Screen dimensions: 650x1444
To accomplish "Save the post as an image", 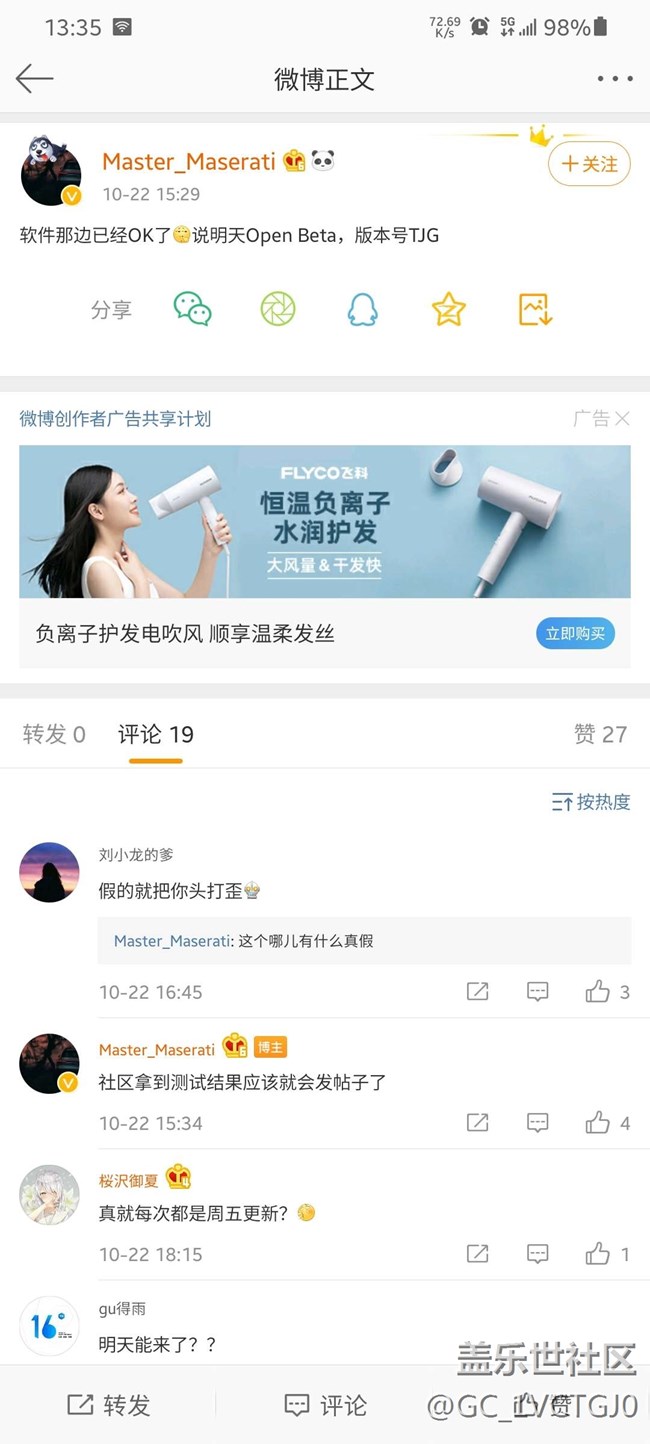I will [x=535, y=309].
